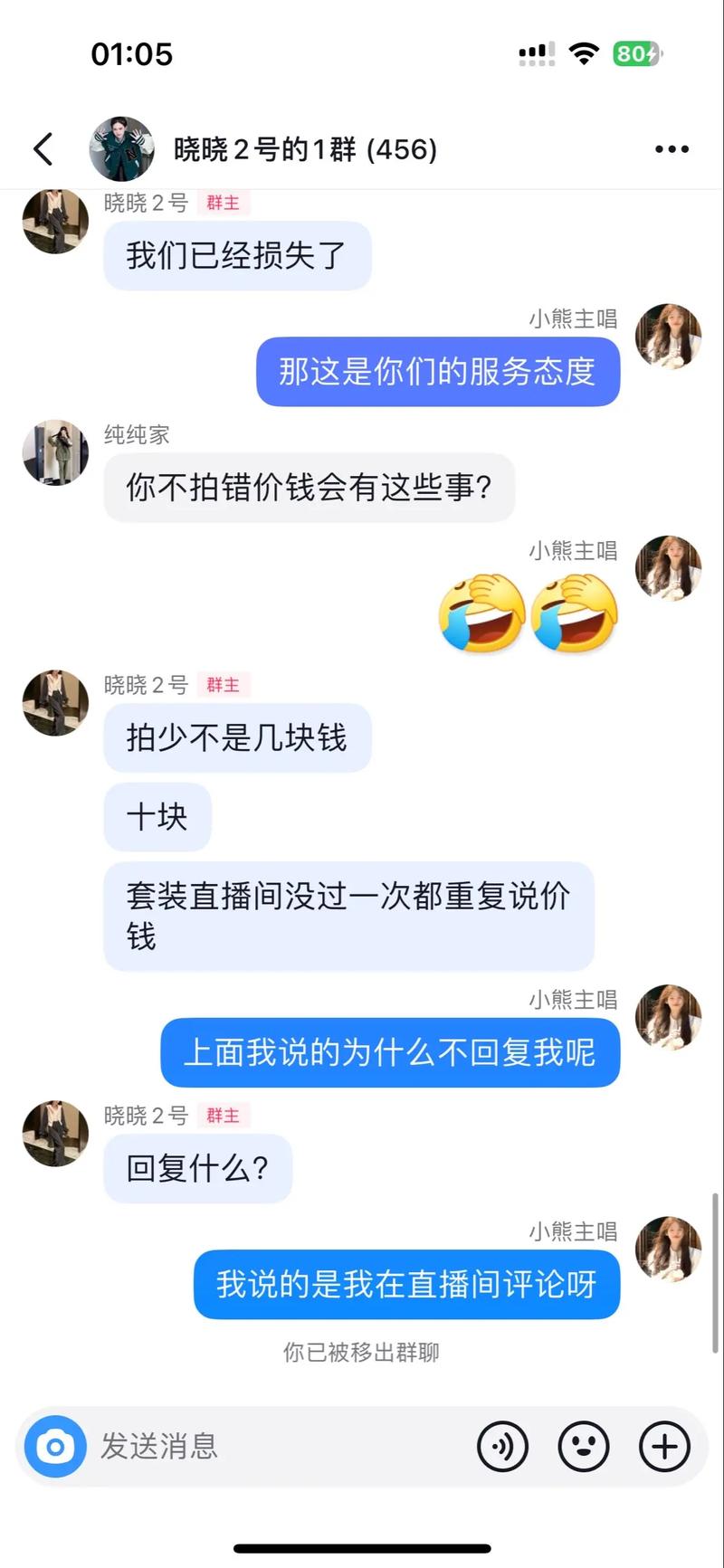Viewport: 724px width, 1568px height.
Task: Tap the blue message 我说的是我在直播间评论呀
Action: coord(405,1285)
